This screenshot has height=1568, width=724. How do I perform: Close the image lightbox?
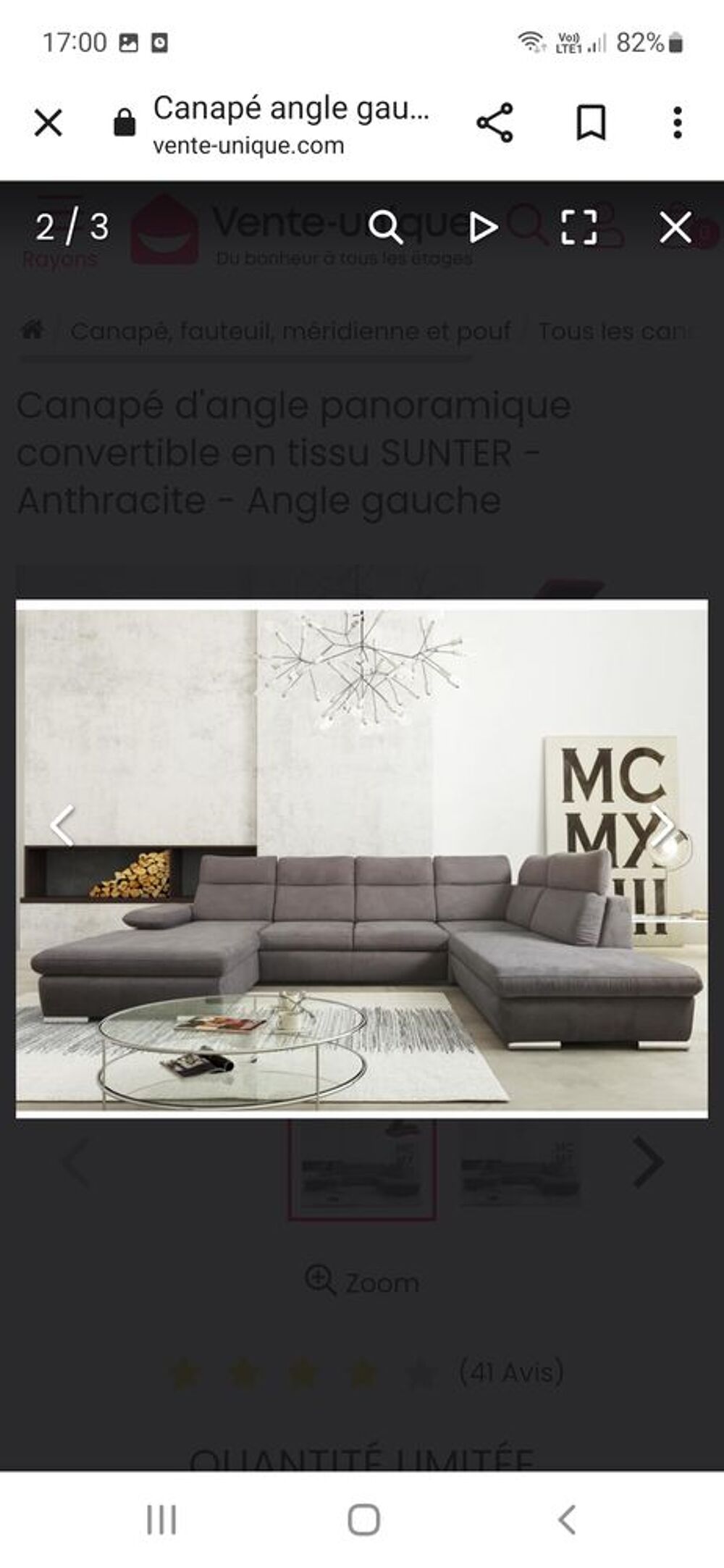pos(675,227)
